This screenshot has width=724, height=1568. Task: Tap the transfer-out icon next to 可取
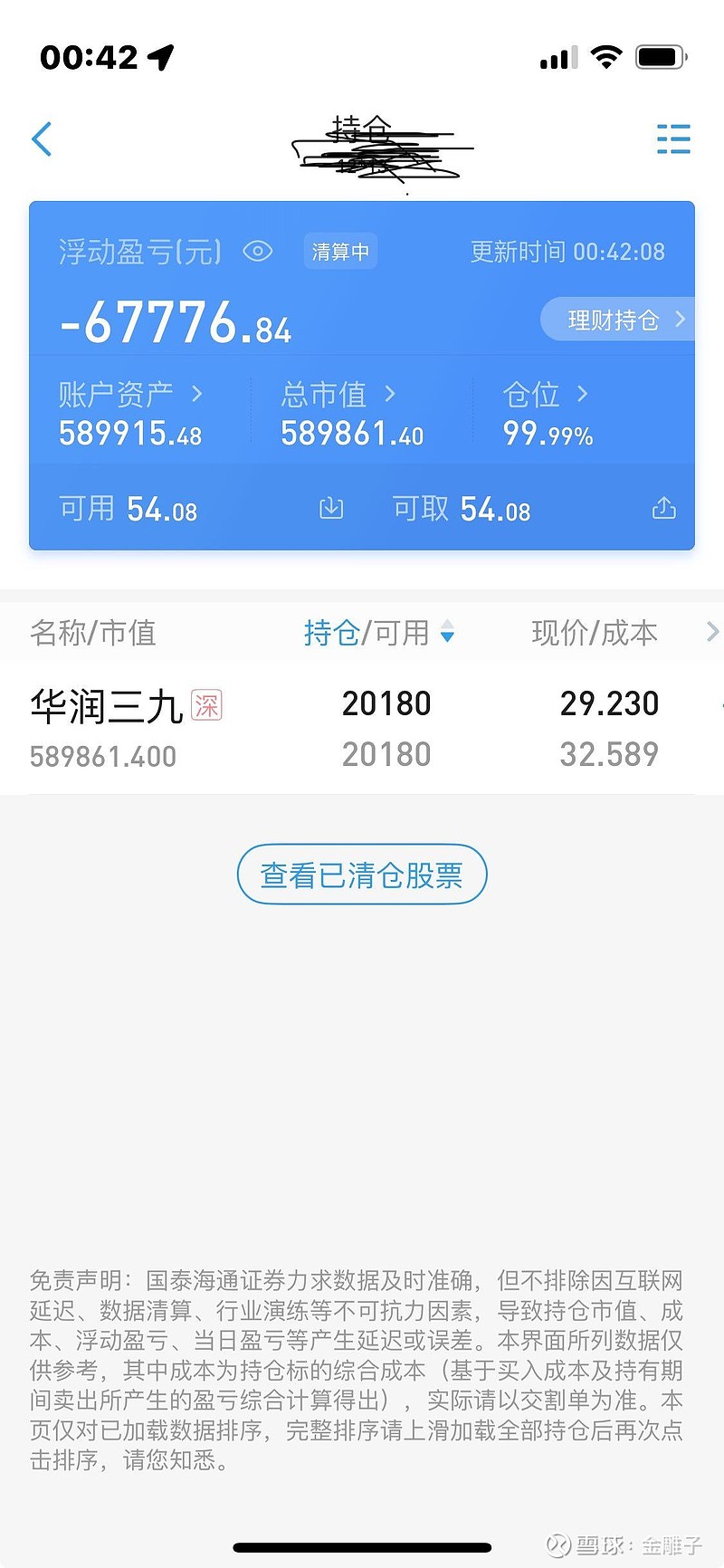tap(663, 509)
